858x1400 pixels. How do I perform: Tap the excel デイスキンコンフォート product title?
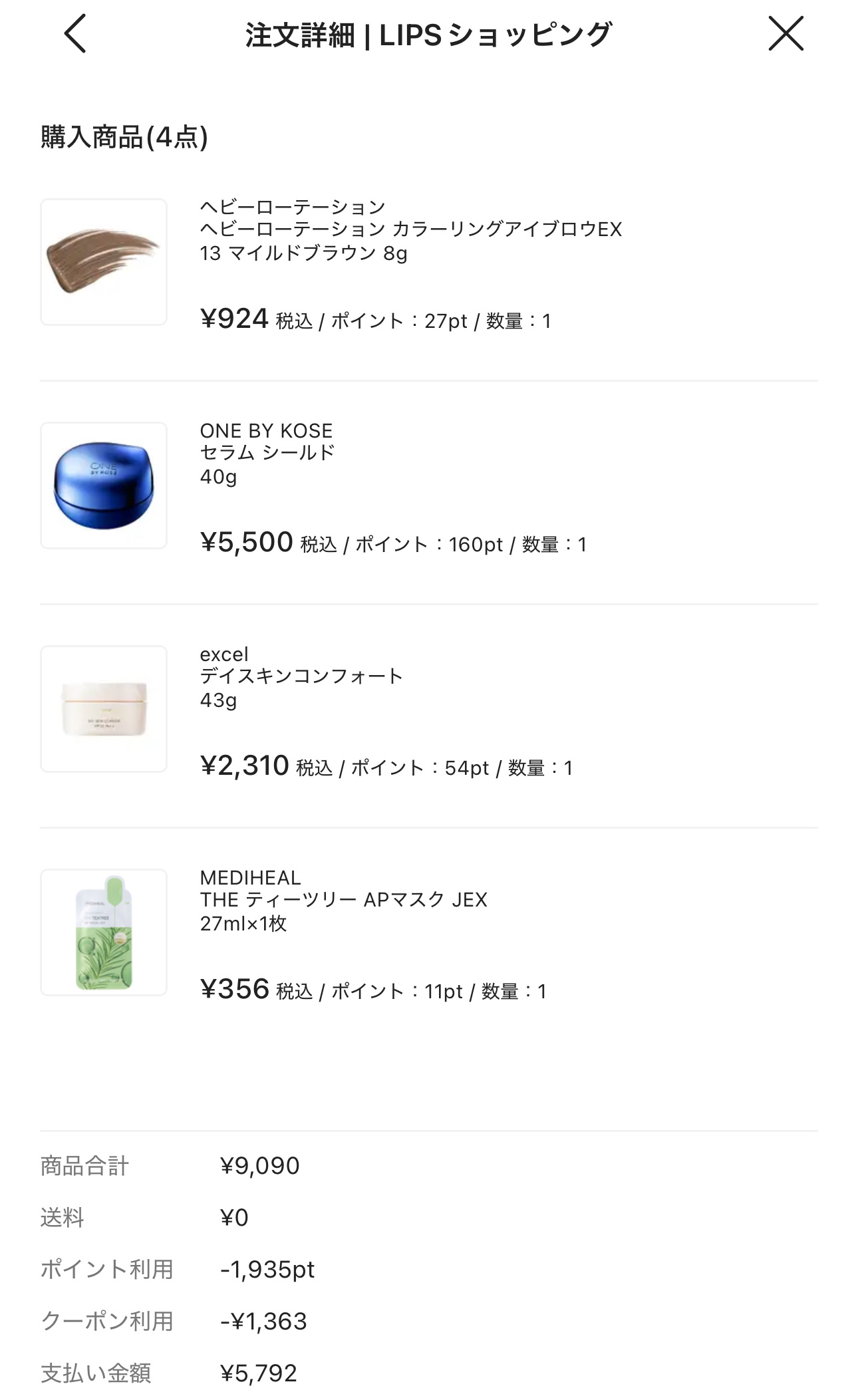(301, 675)
